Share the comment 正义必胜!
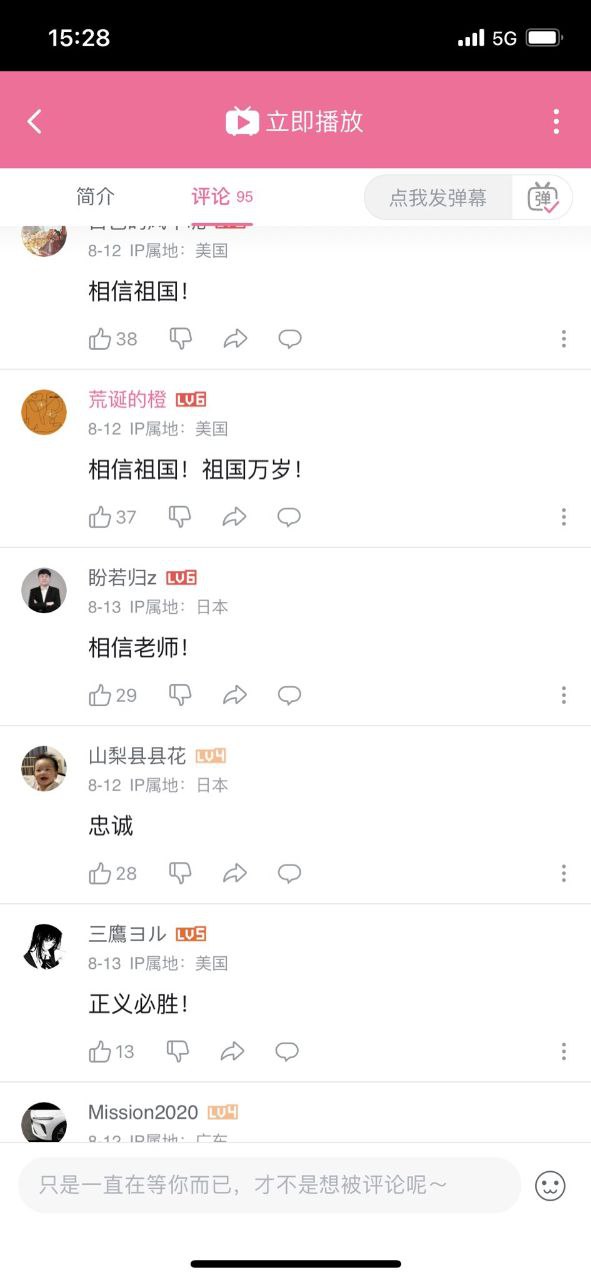591x1280 pixels. point(233,1051)
